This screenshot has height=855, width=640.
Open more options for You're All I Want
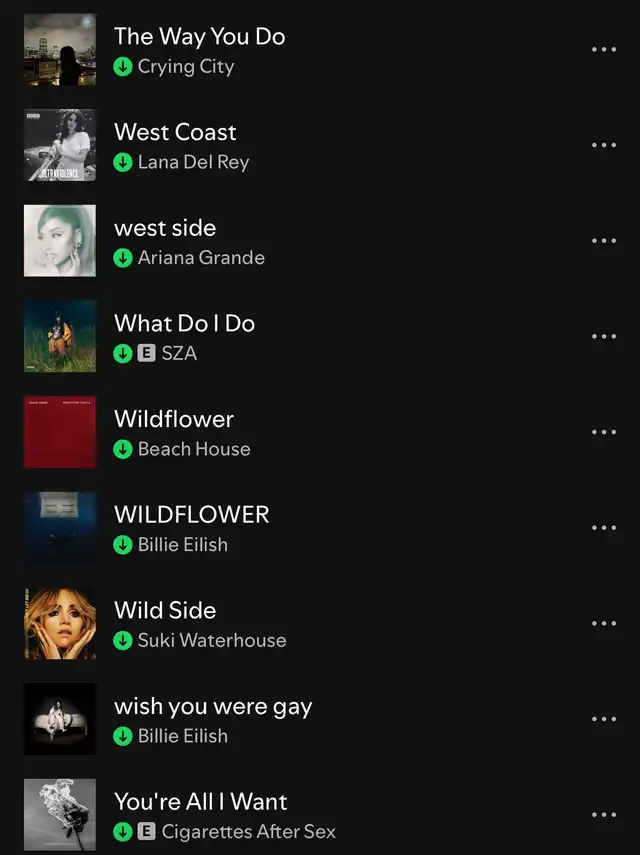[x=604, y=815]
